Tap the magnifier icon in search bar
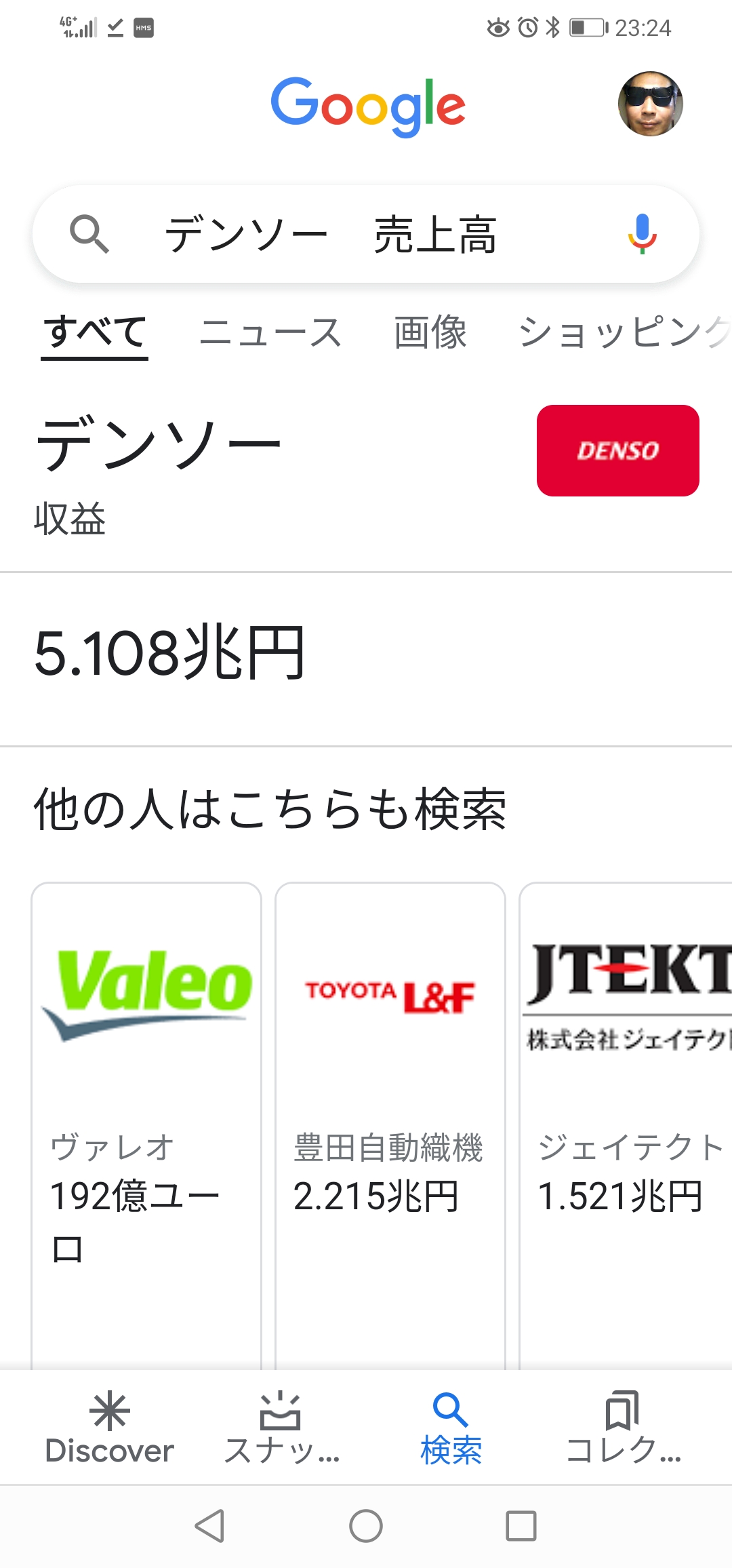This screenshot has width=732, height=1568. click(x=89, y=234)
